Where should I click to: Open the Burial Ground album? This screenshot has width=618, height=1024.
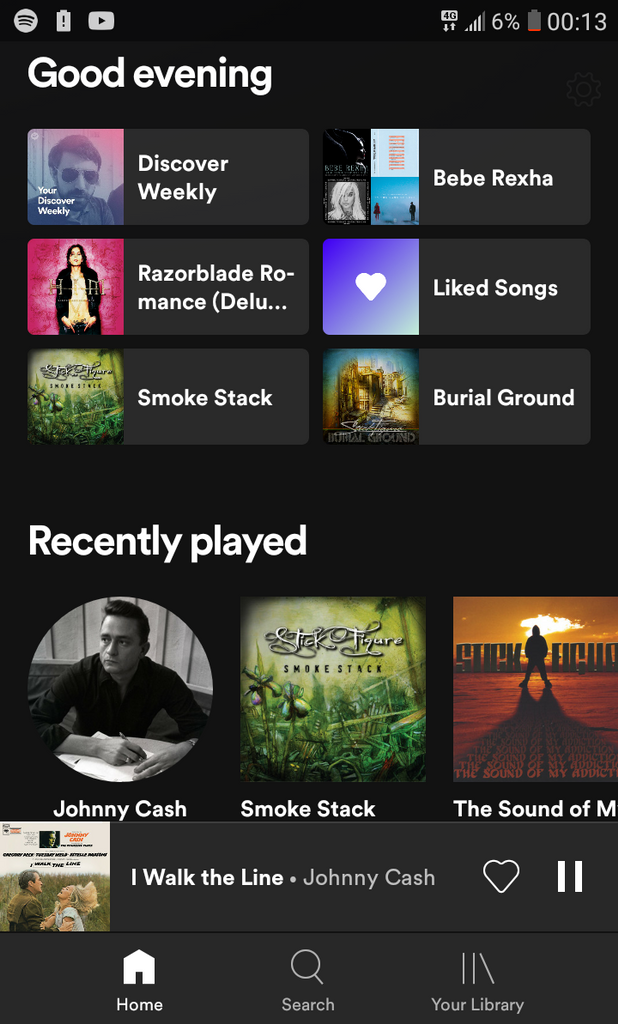[456, 397]
